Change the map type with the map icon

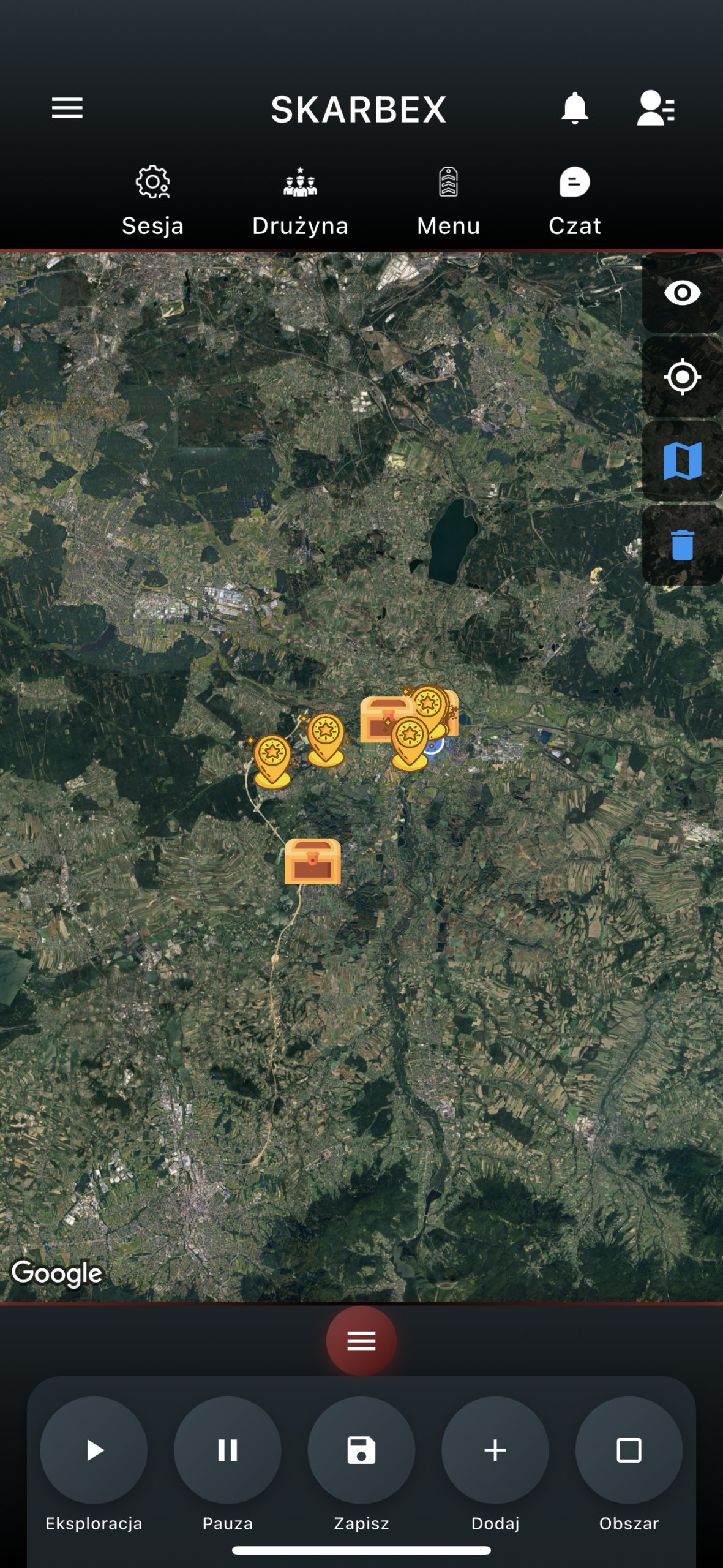682,461
